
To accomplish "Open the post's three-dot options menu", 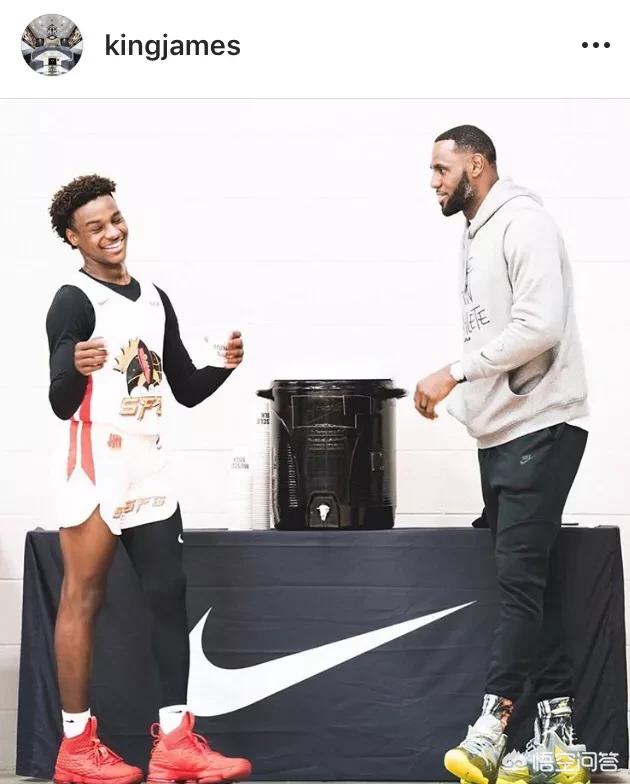I will tap(595, 45).
